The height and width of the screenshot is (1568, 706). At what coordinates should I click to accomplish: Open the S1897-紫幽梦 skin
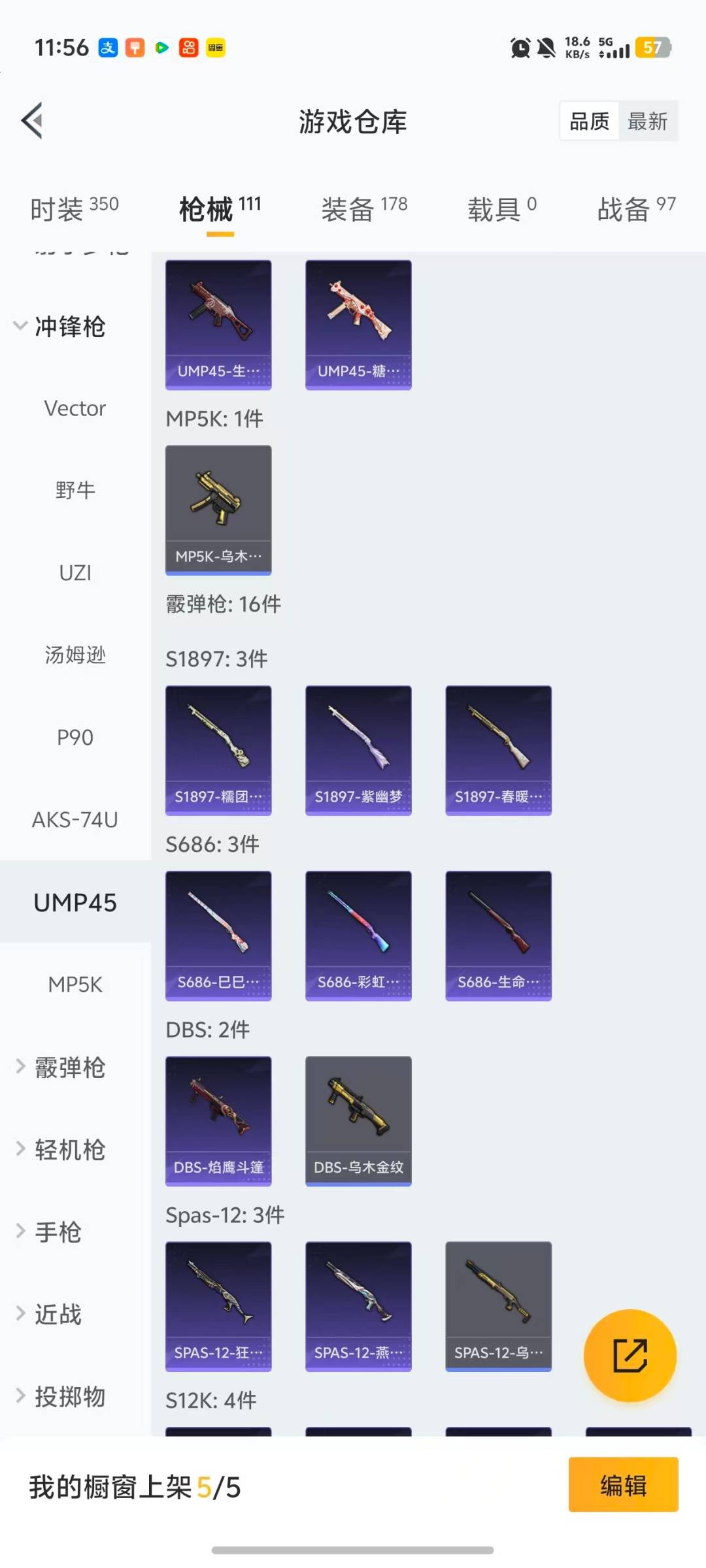[x=358, y=750]
